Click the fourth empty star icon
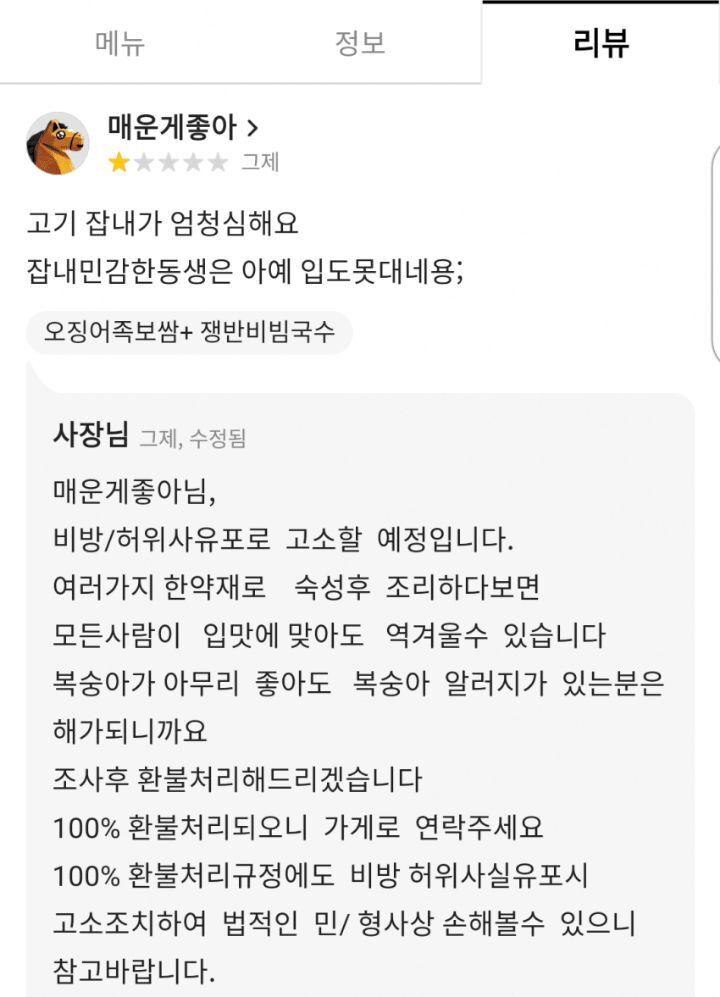 (197, 160)
